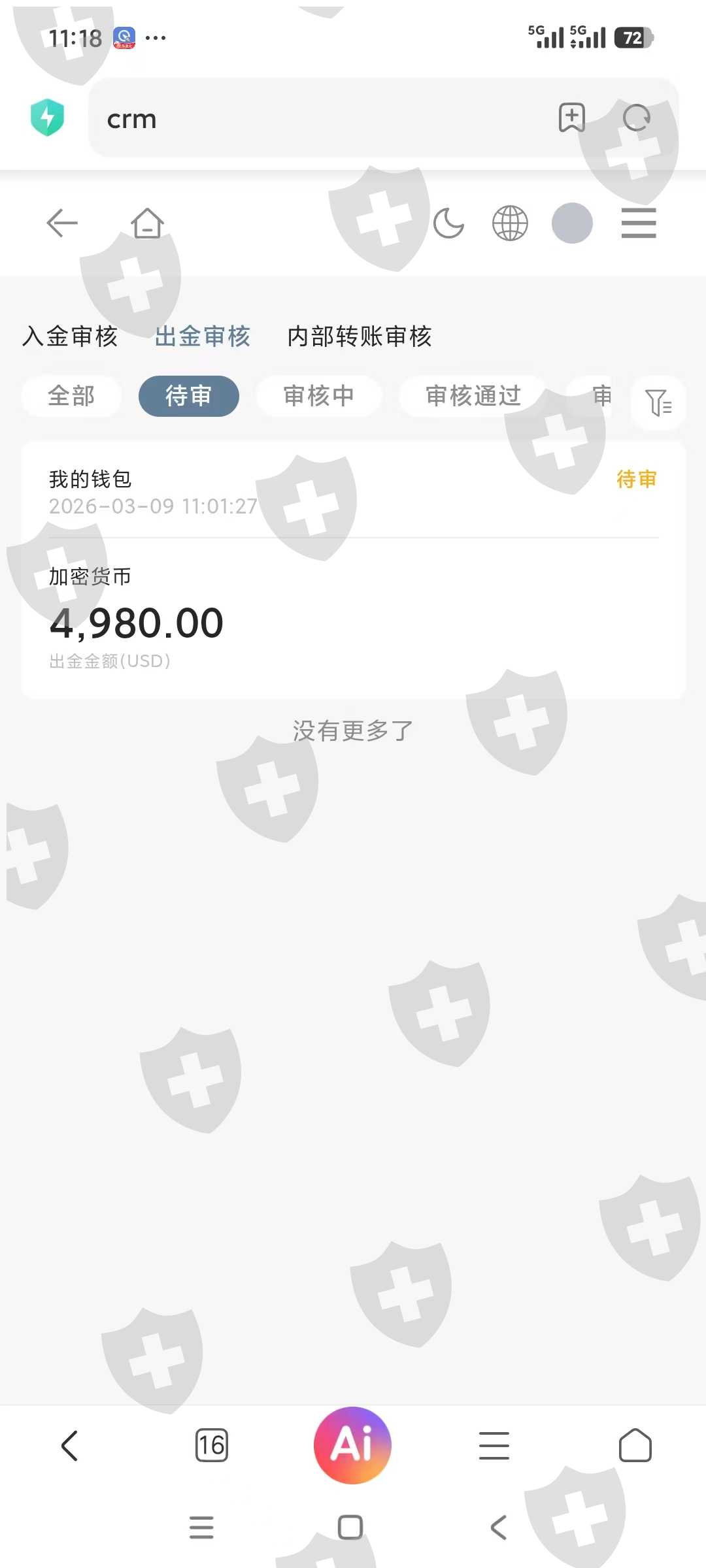Open the CRM home page
Screen dimensions: 706x1568
[x=147, y=223]
